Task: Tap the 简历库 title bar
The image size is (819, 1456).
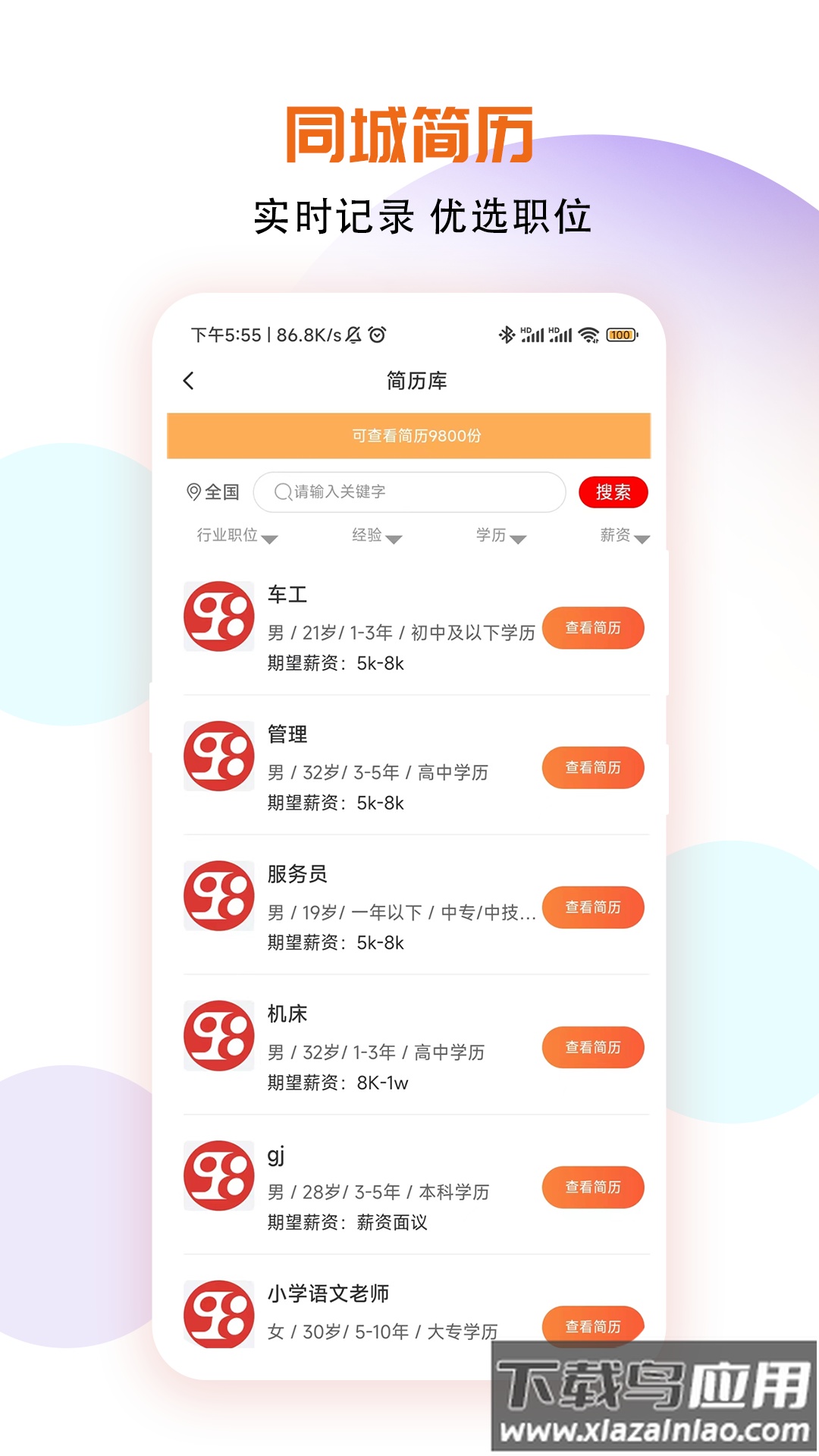Action: click(416, 382)
